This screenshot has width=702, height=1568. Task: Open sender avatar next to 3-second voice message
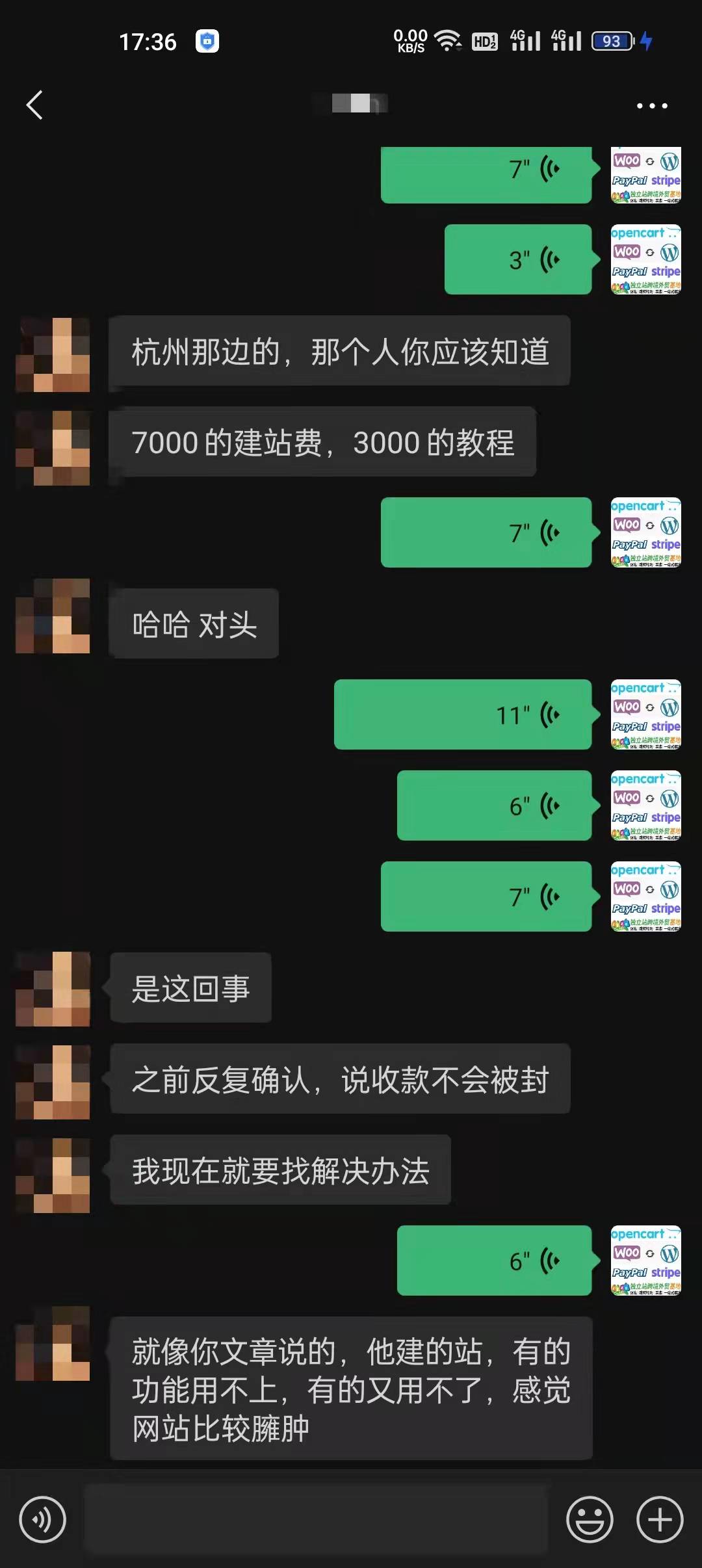[x=645, y=259]
